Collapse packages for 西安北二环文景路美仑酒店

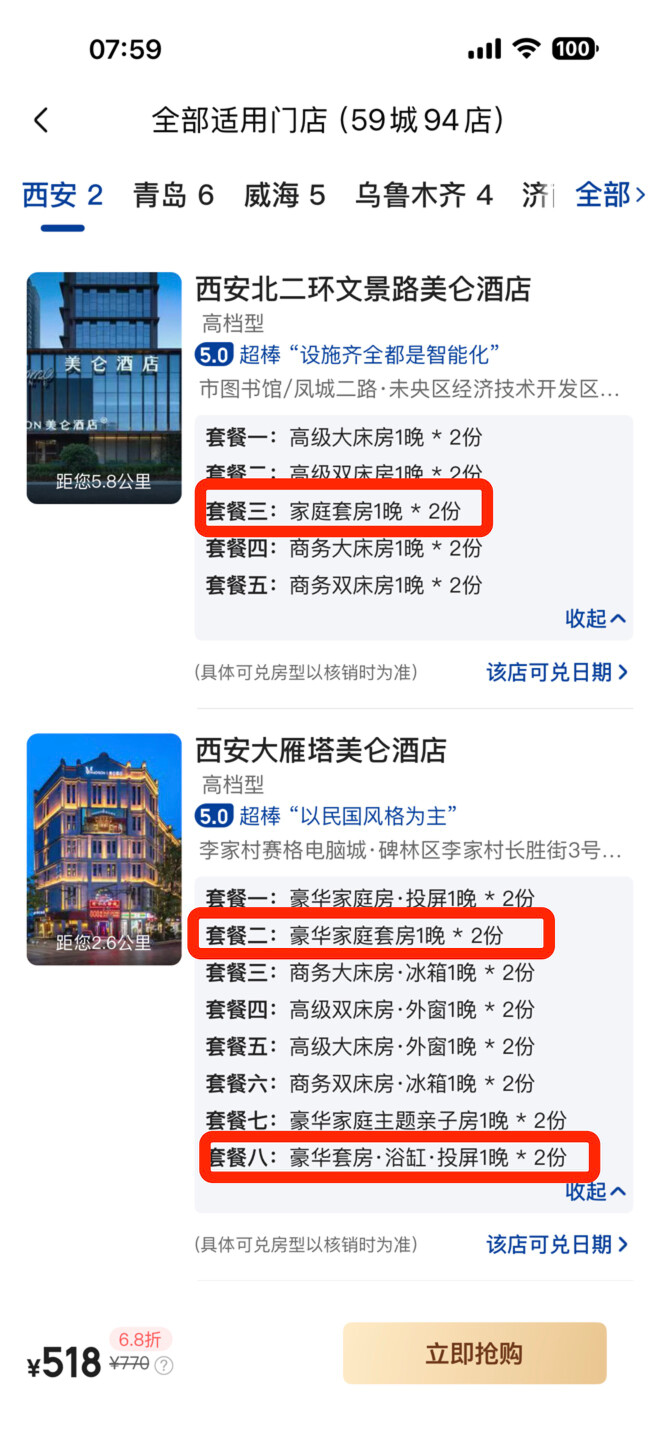coord(596,619)
